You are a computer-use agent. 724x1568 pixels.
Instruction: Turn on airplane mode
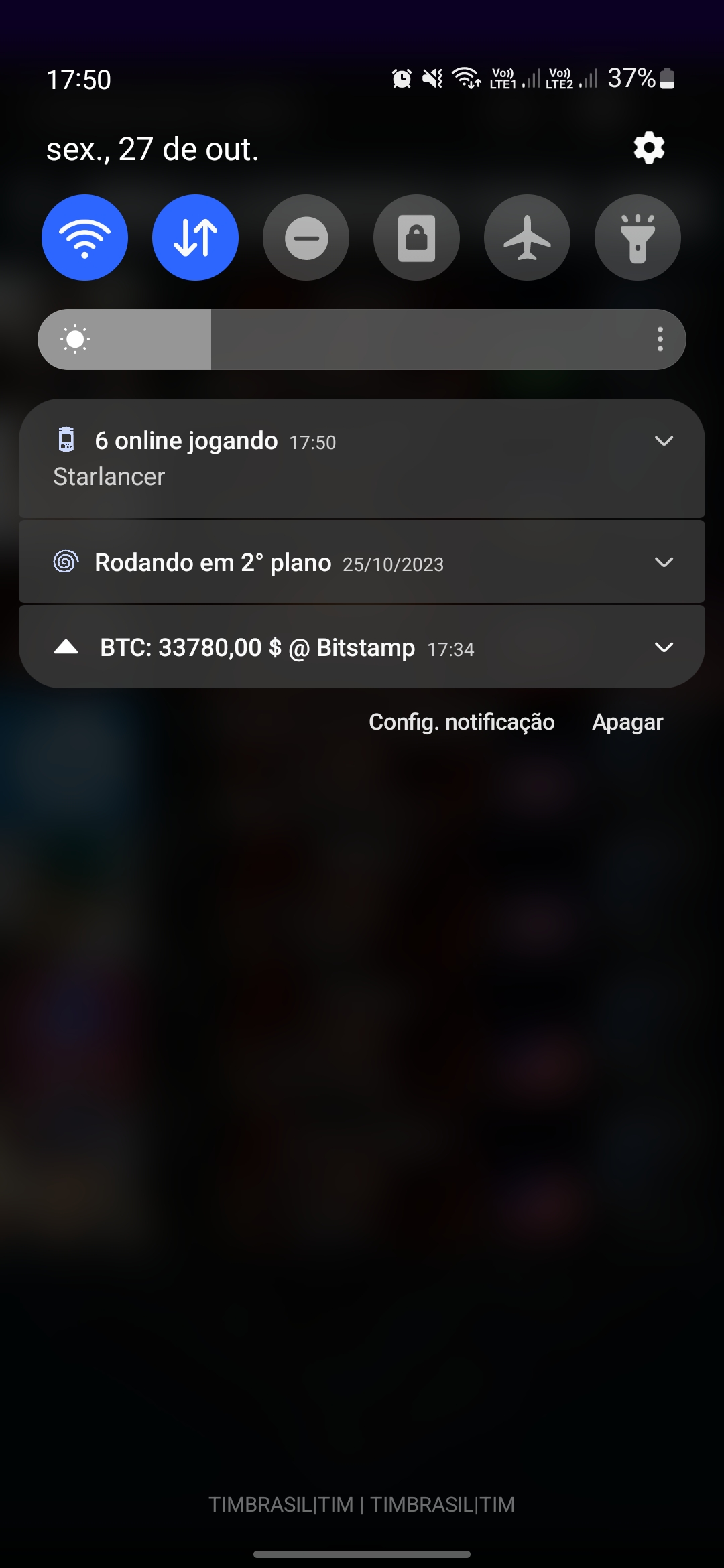point(527,237)
